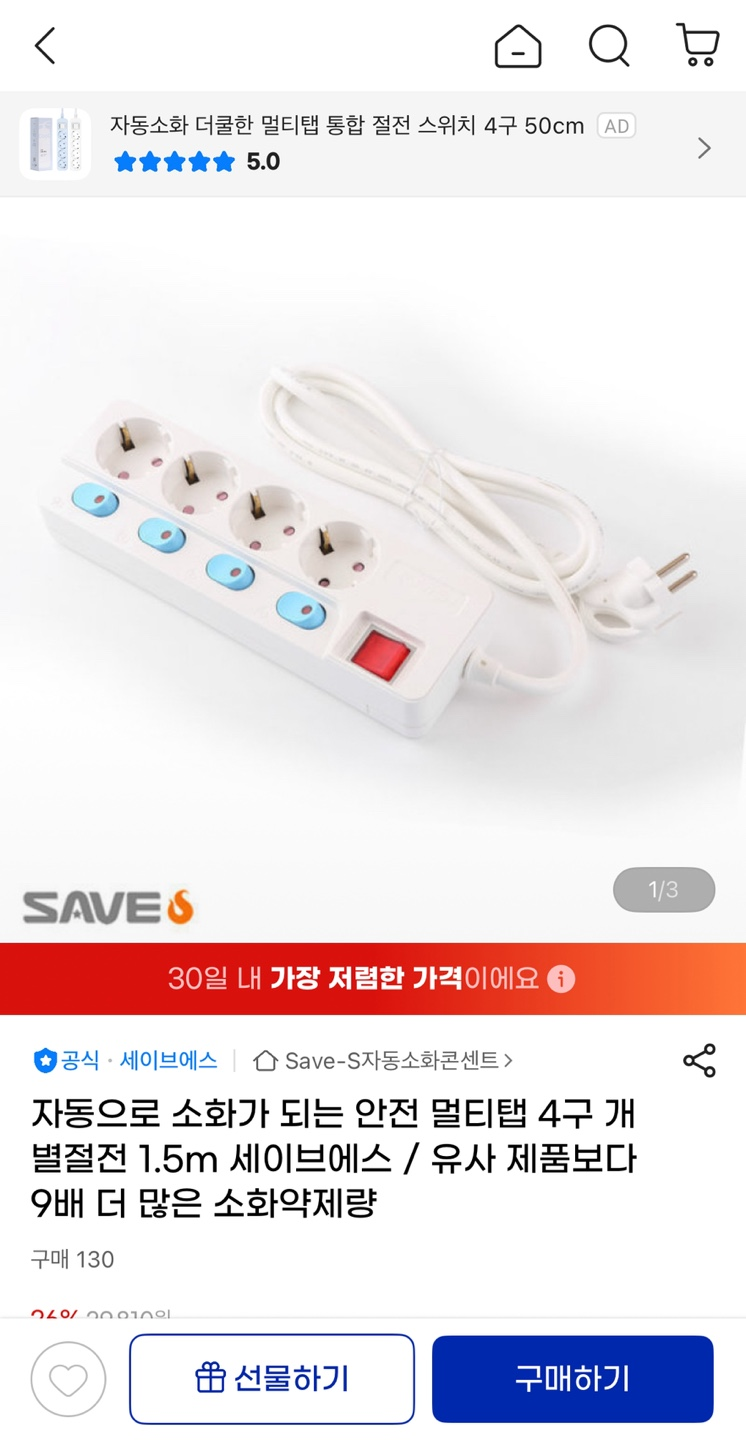
Task: Share this product
Action: coord(699,1061)
